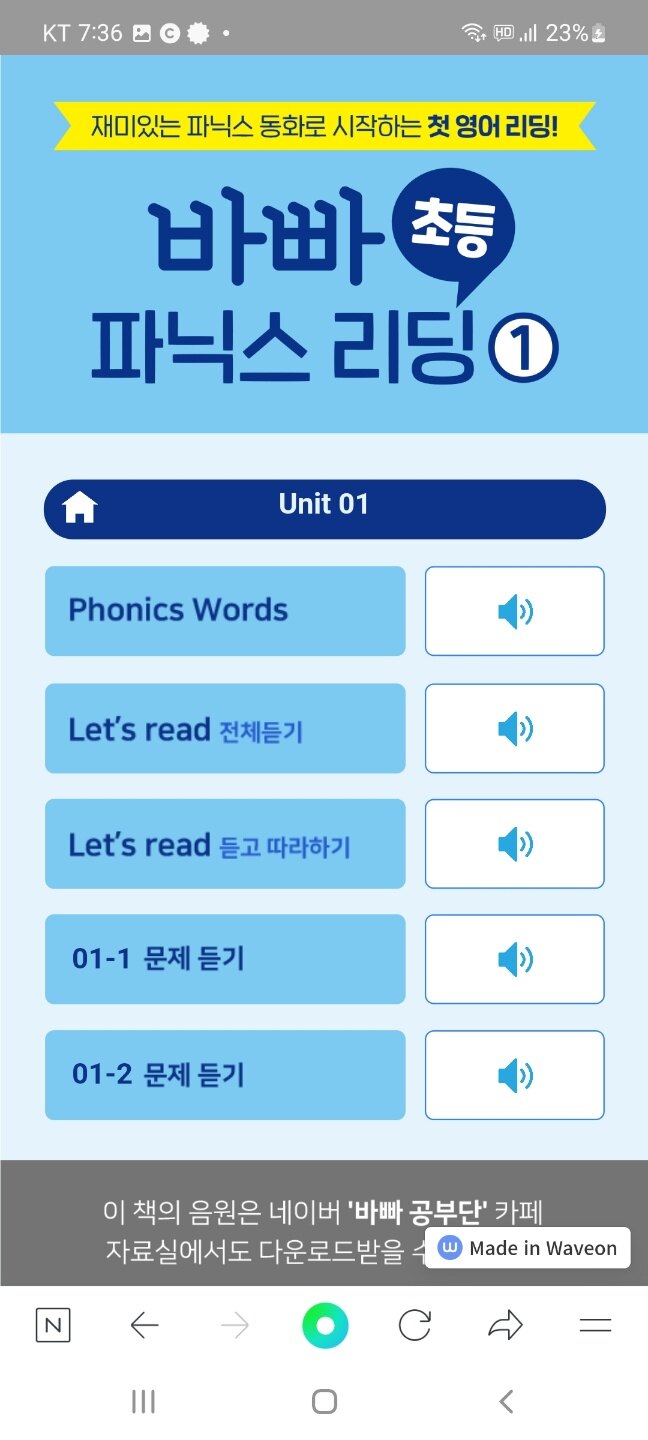Play Let's read 듣고 따라하기 audio
The image size is (648, 1440).
pos(514,844)
